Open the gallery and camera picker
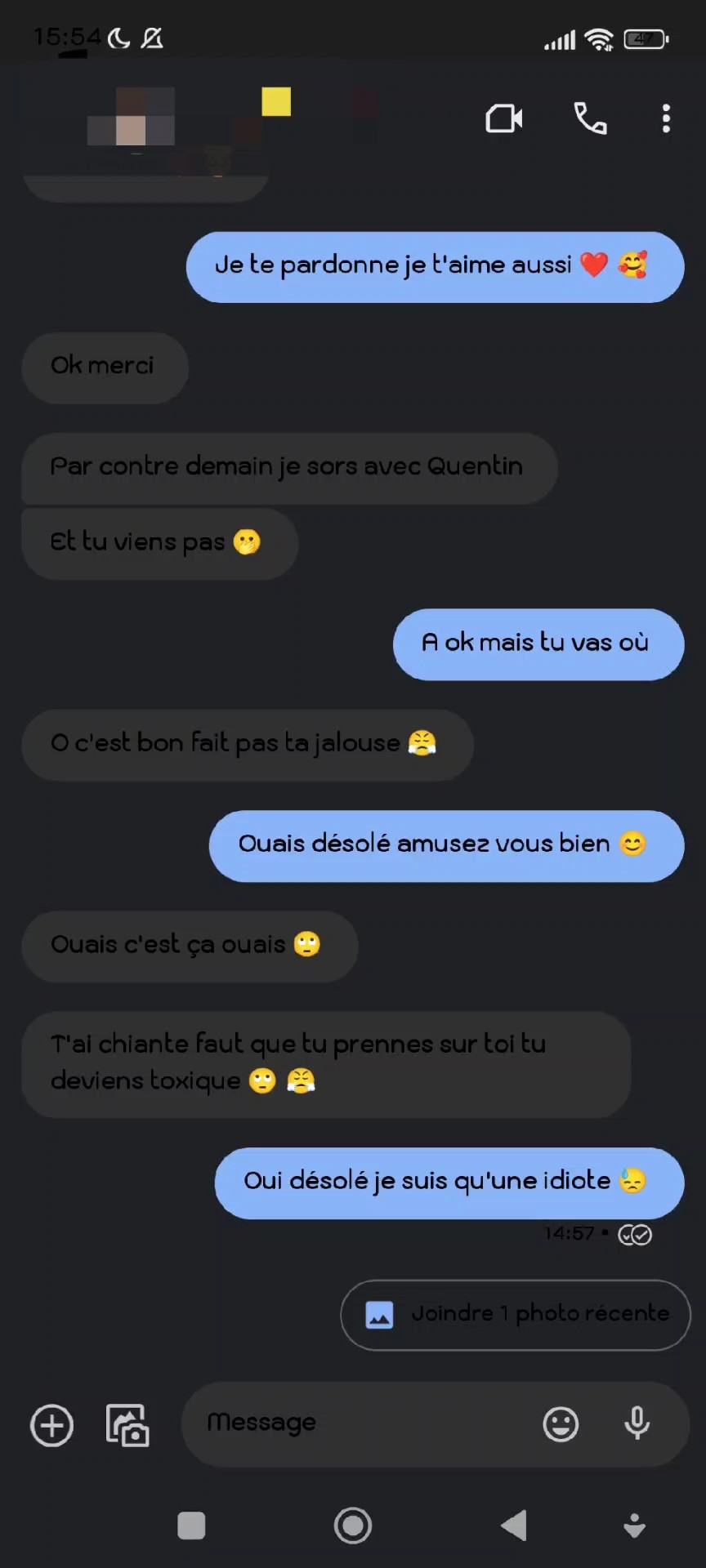The width and height of the screenshot is (706, 1568). pyautogui.click(x=127, y=1426)
